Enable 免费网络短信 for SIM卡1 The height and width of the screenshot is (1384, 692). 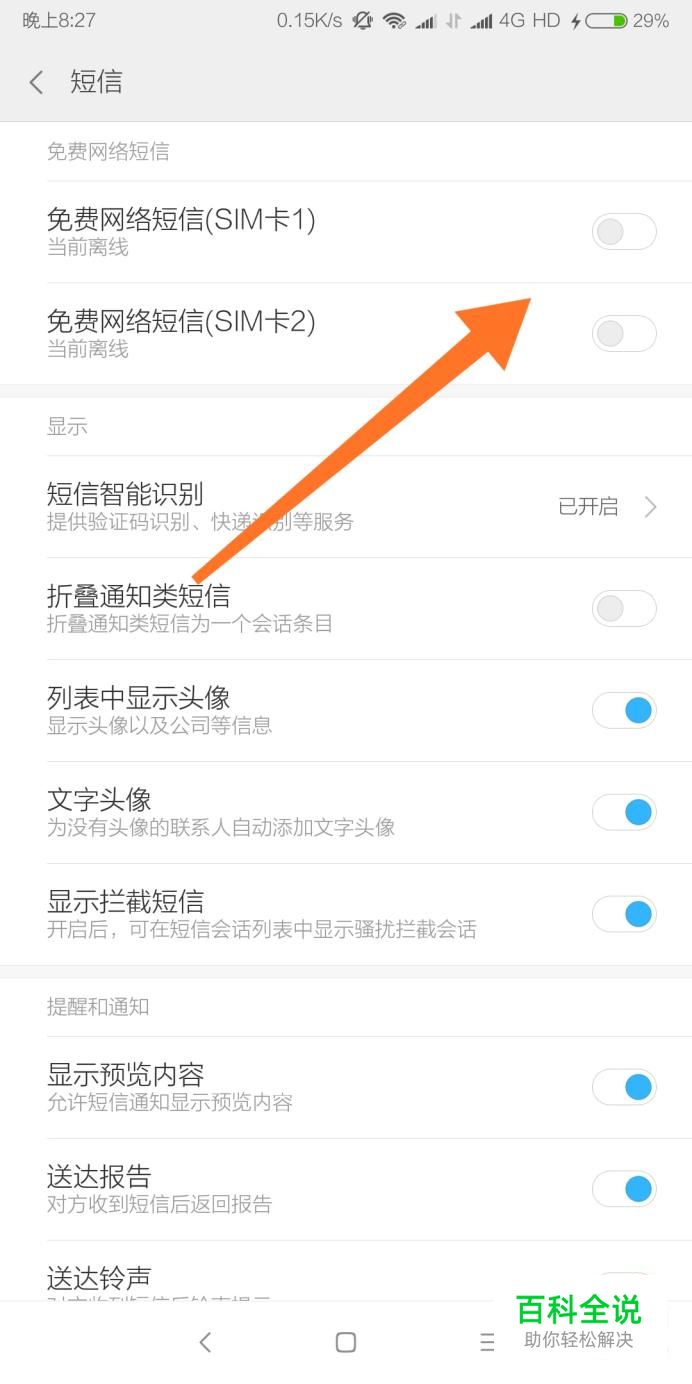(624, 232)
